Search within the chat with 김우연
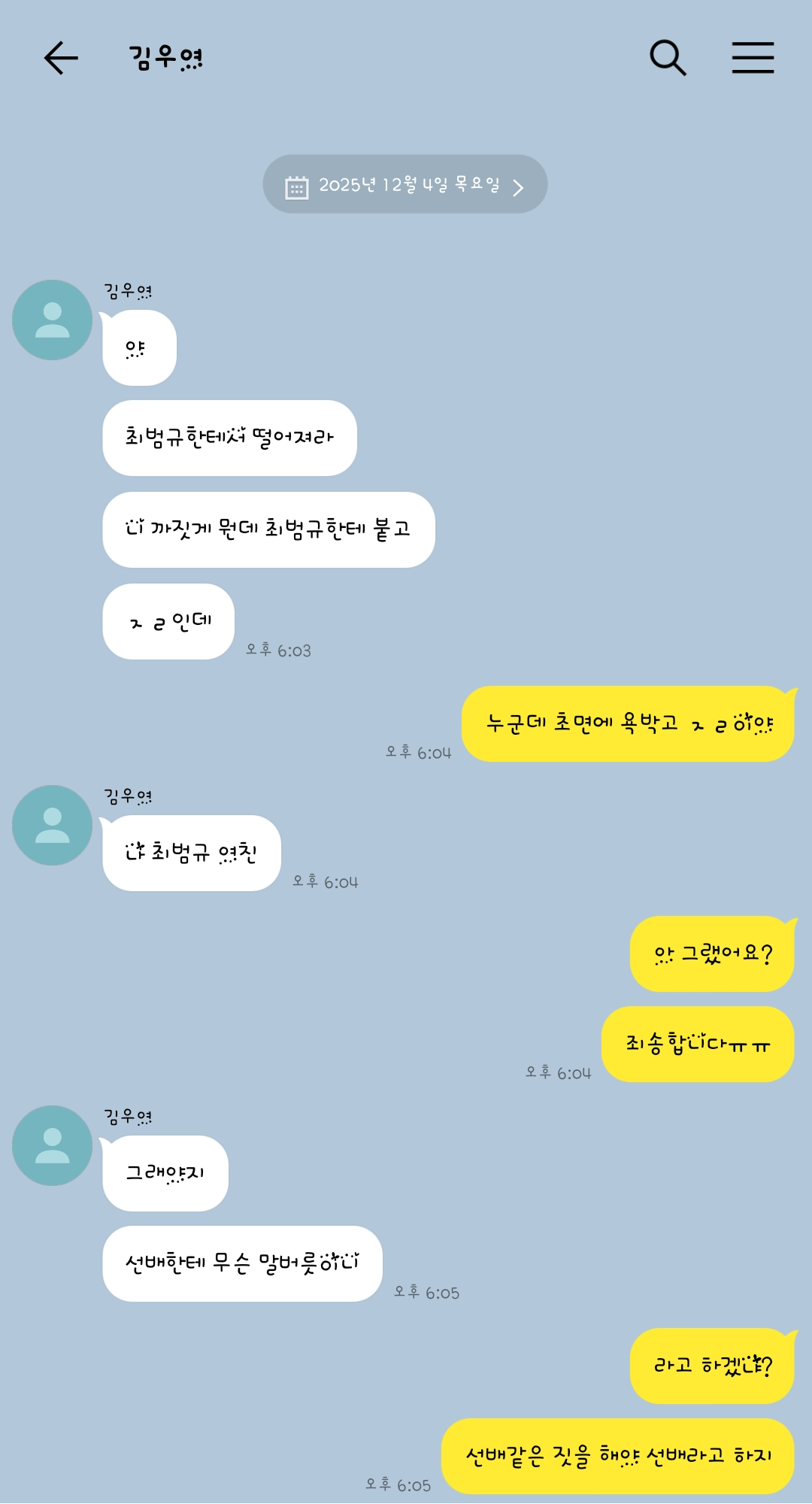This screenshot has height=1504, width=812. pos(668,58)
